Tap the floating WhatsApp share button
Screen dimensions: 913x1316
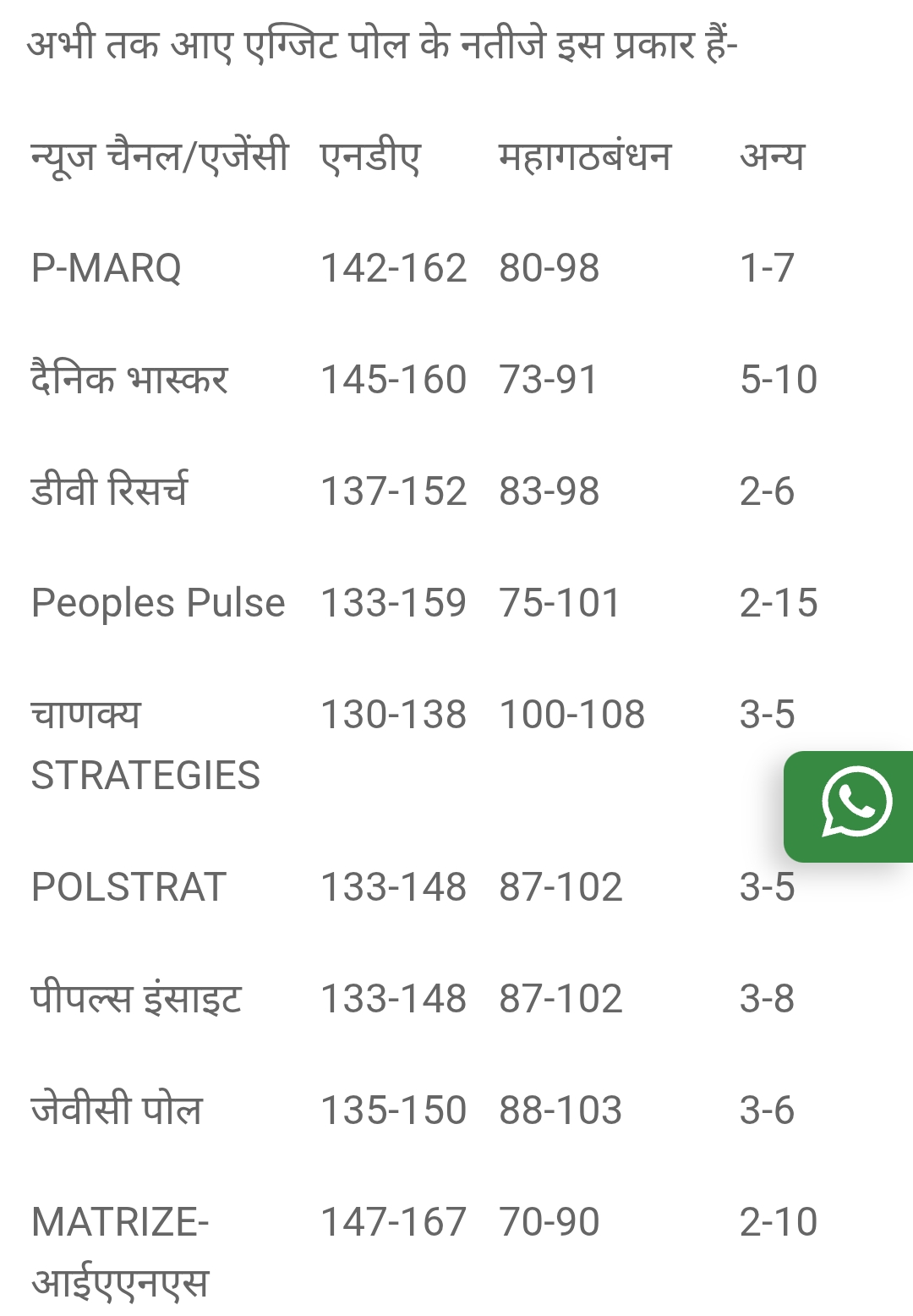click(x=852, y=804)
